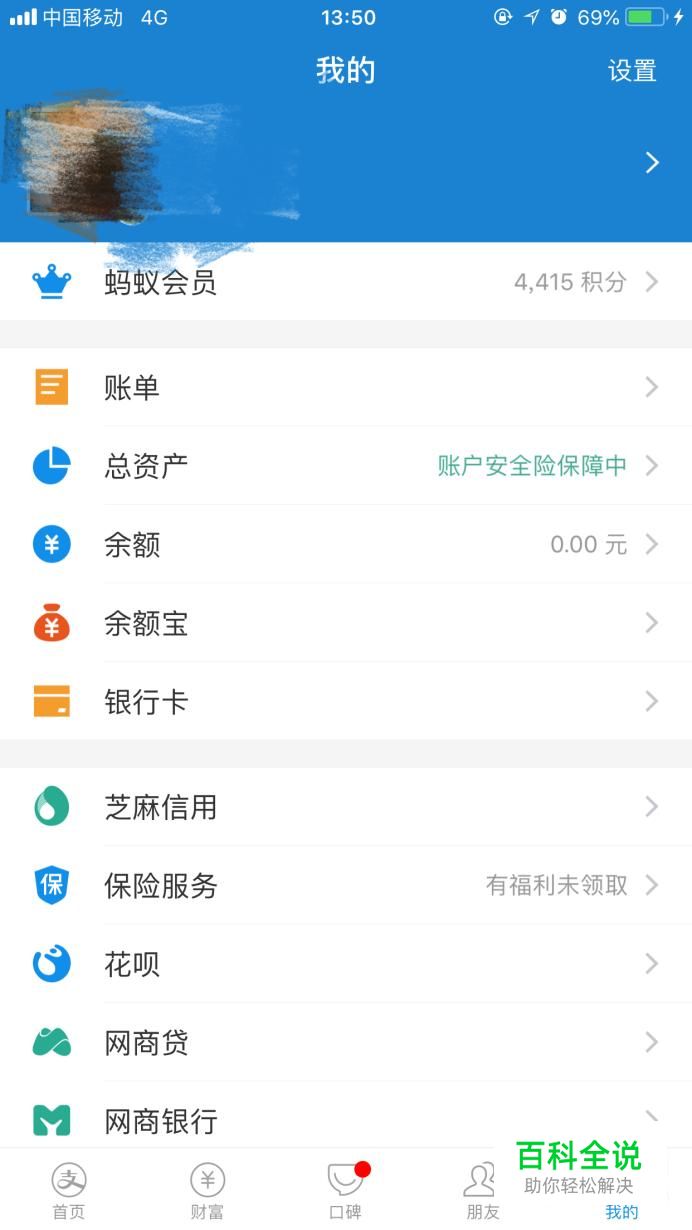Screen dimensions: 692x1230
Task: Switch to the 首页 tab
Action: 69,1191
